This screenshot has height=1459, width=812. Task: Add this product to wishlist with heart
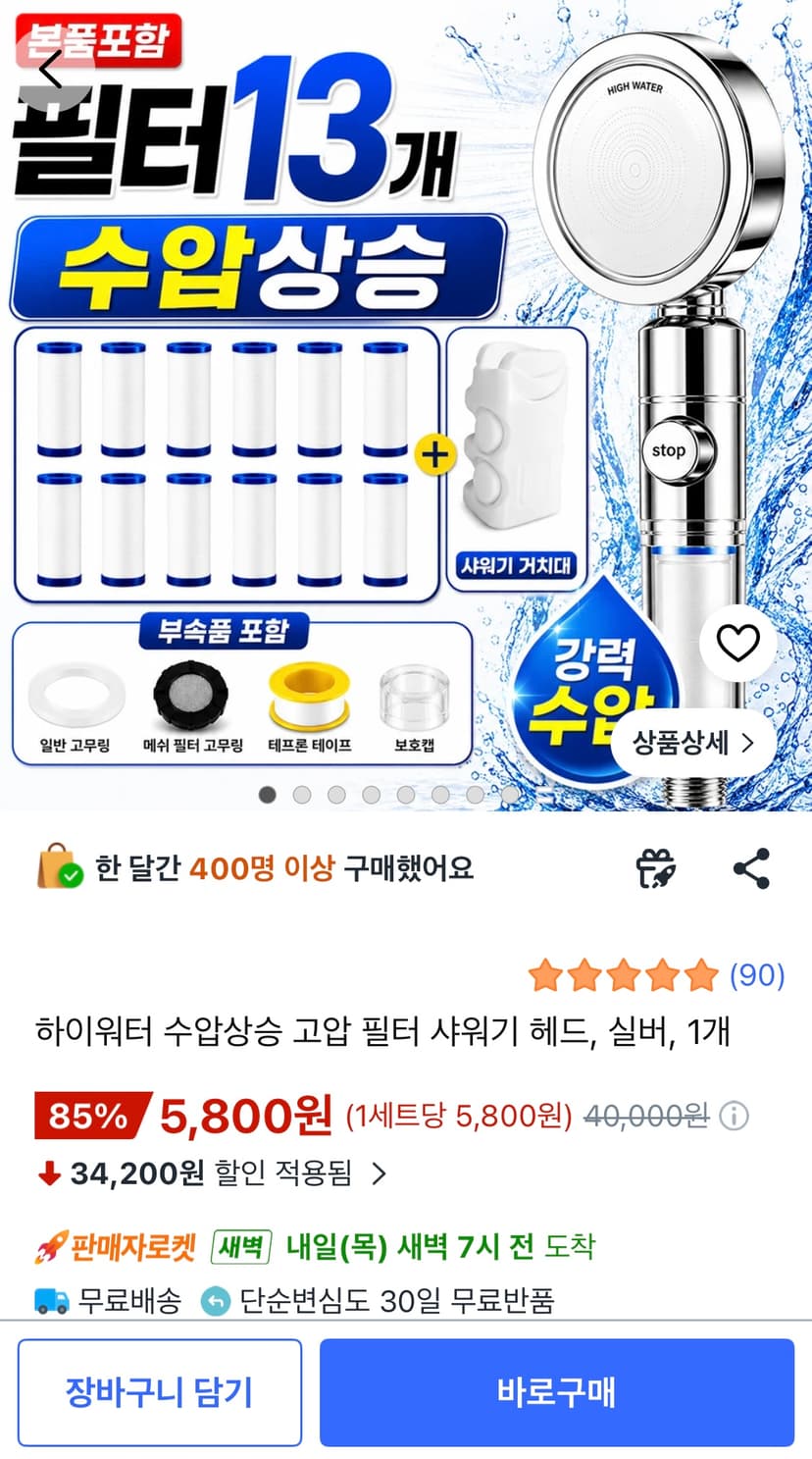pyautogui.click(x=737, y=644)
